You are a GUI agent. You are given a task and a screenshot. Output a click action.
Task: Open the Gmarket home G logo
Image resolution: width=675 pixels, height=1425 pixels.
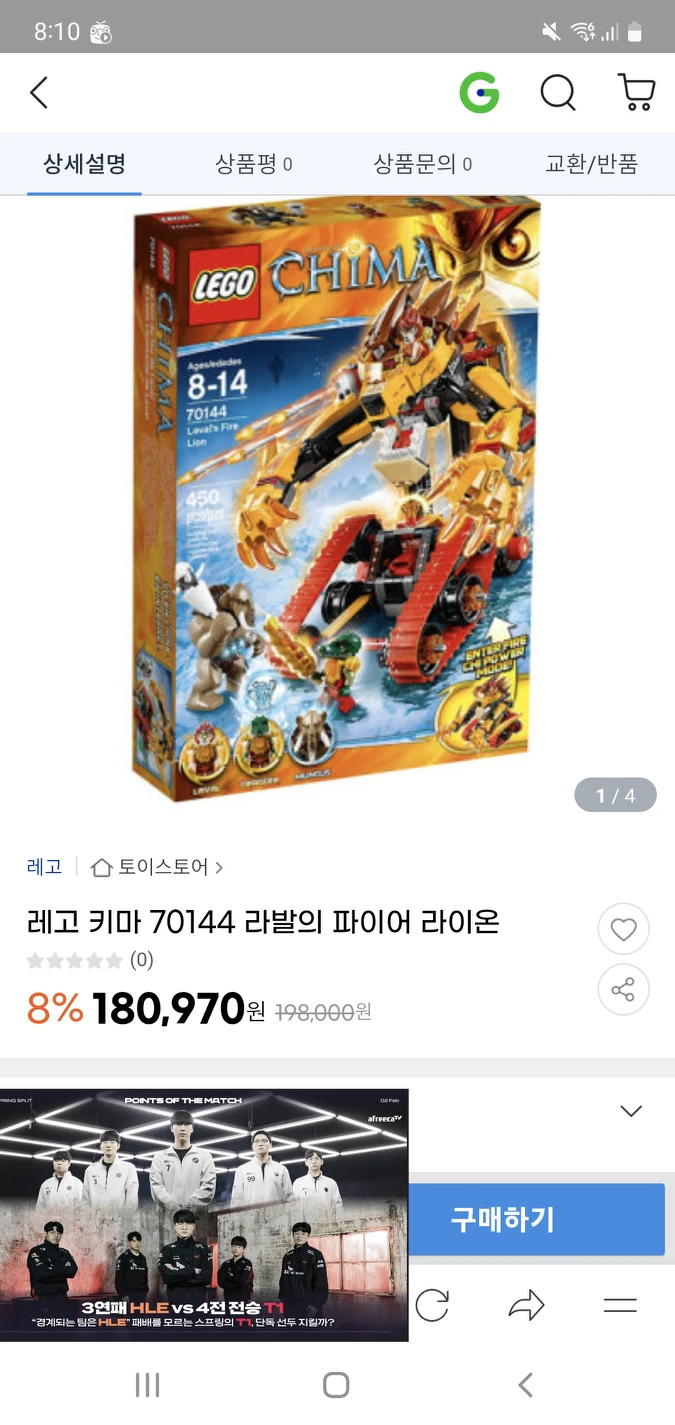(479, 93)
